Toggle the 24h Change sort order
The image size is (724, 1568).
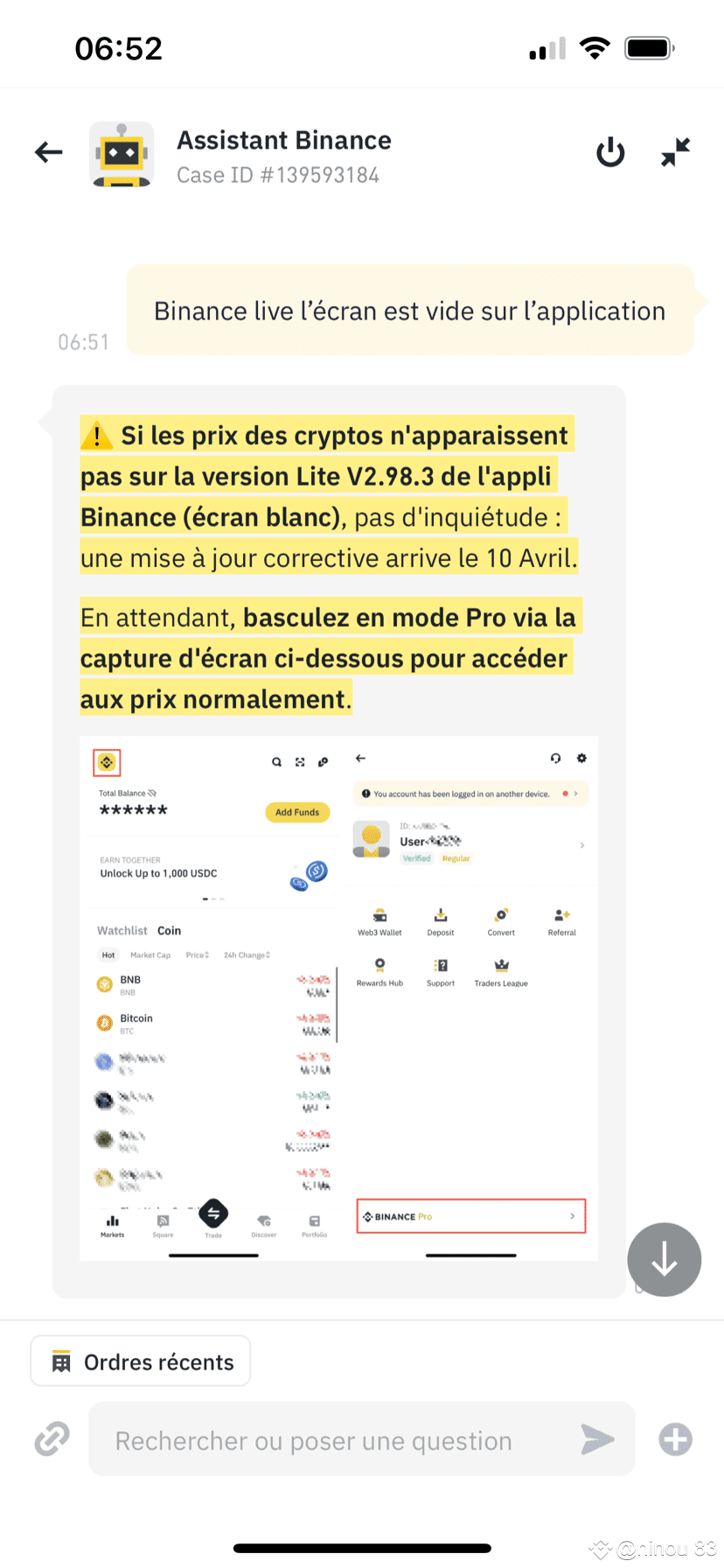pyautogui.click(x=247, y=955)
